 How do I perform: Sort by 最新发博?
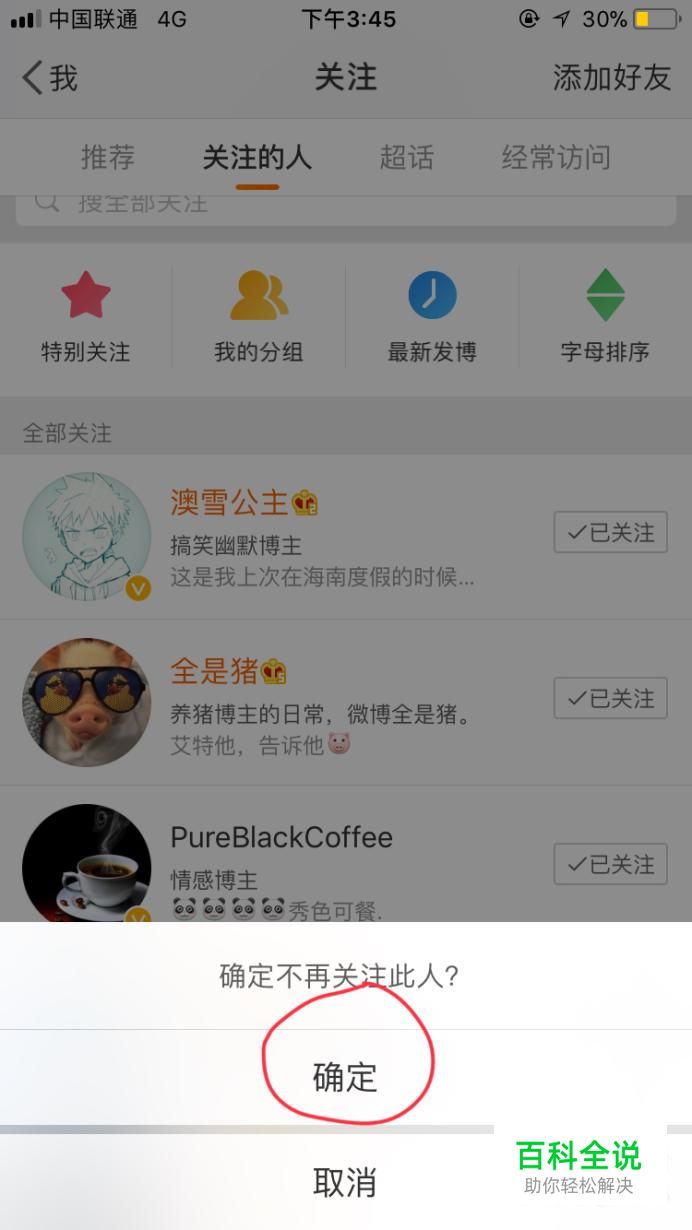pos(432,320)
